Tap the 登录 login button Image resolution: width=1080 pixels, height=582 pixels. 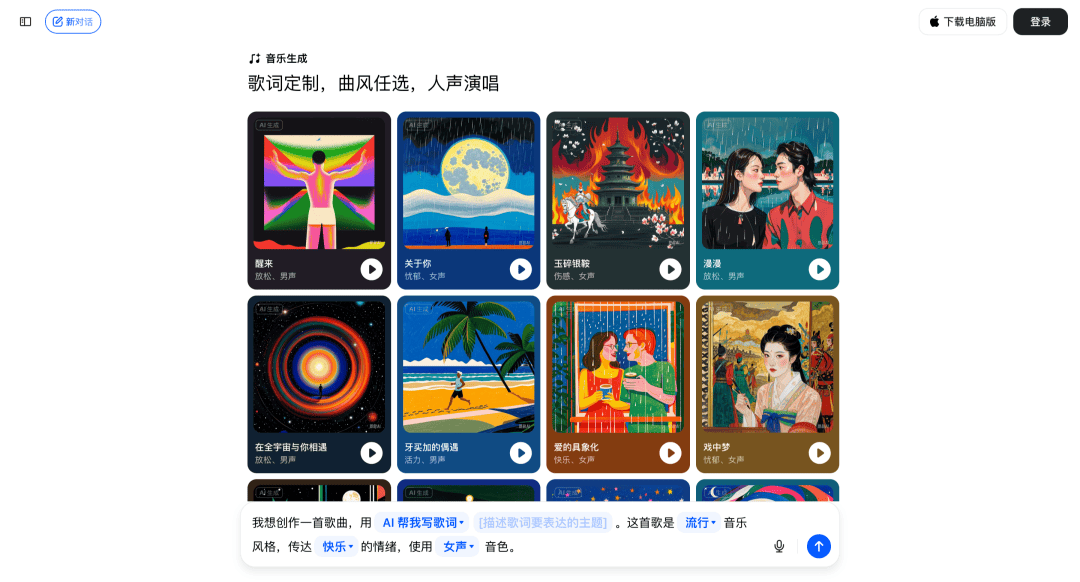[x=1040, y=21]
